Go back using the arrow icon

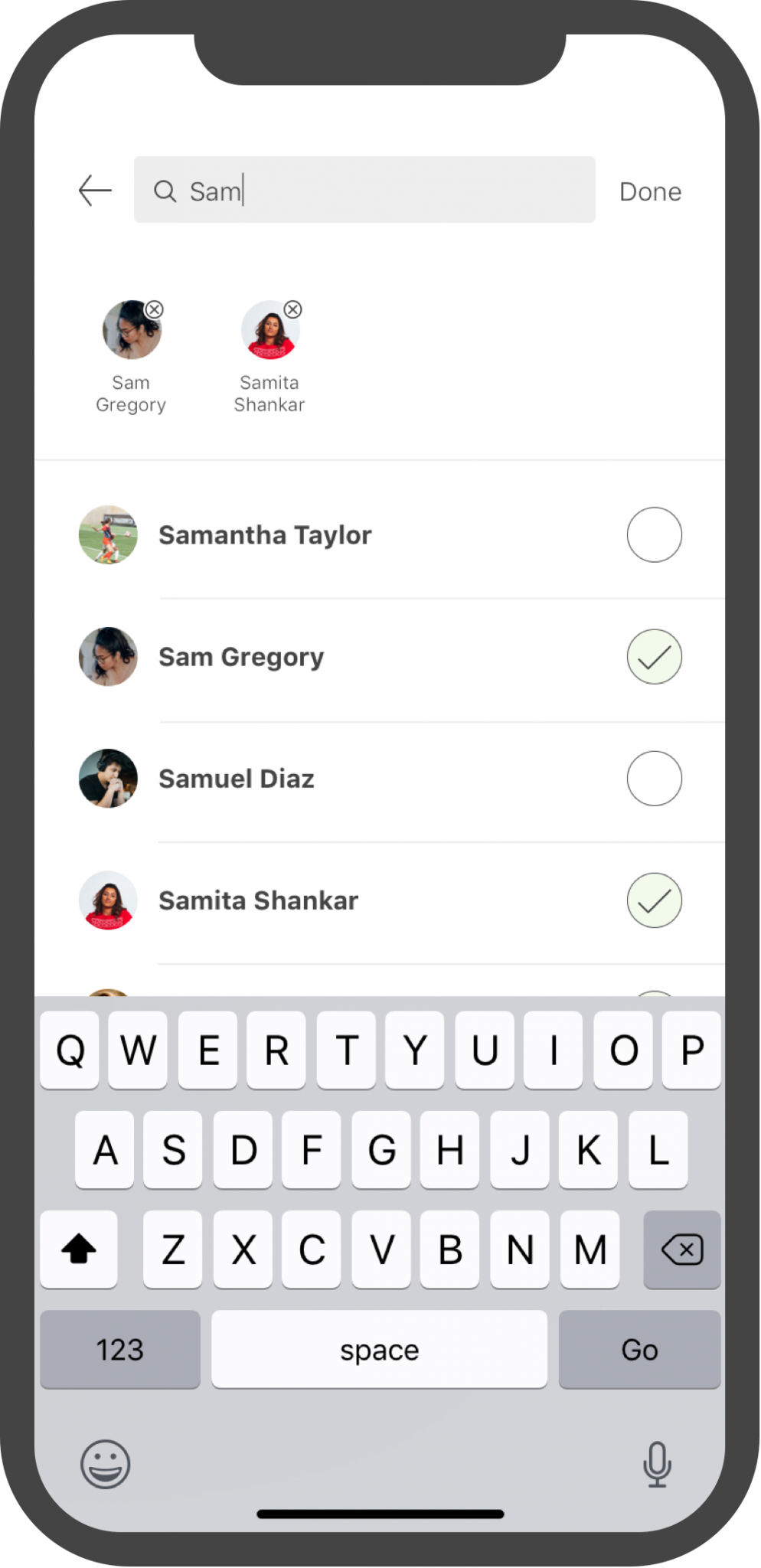[95, 191]
